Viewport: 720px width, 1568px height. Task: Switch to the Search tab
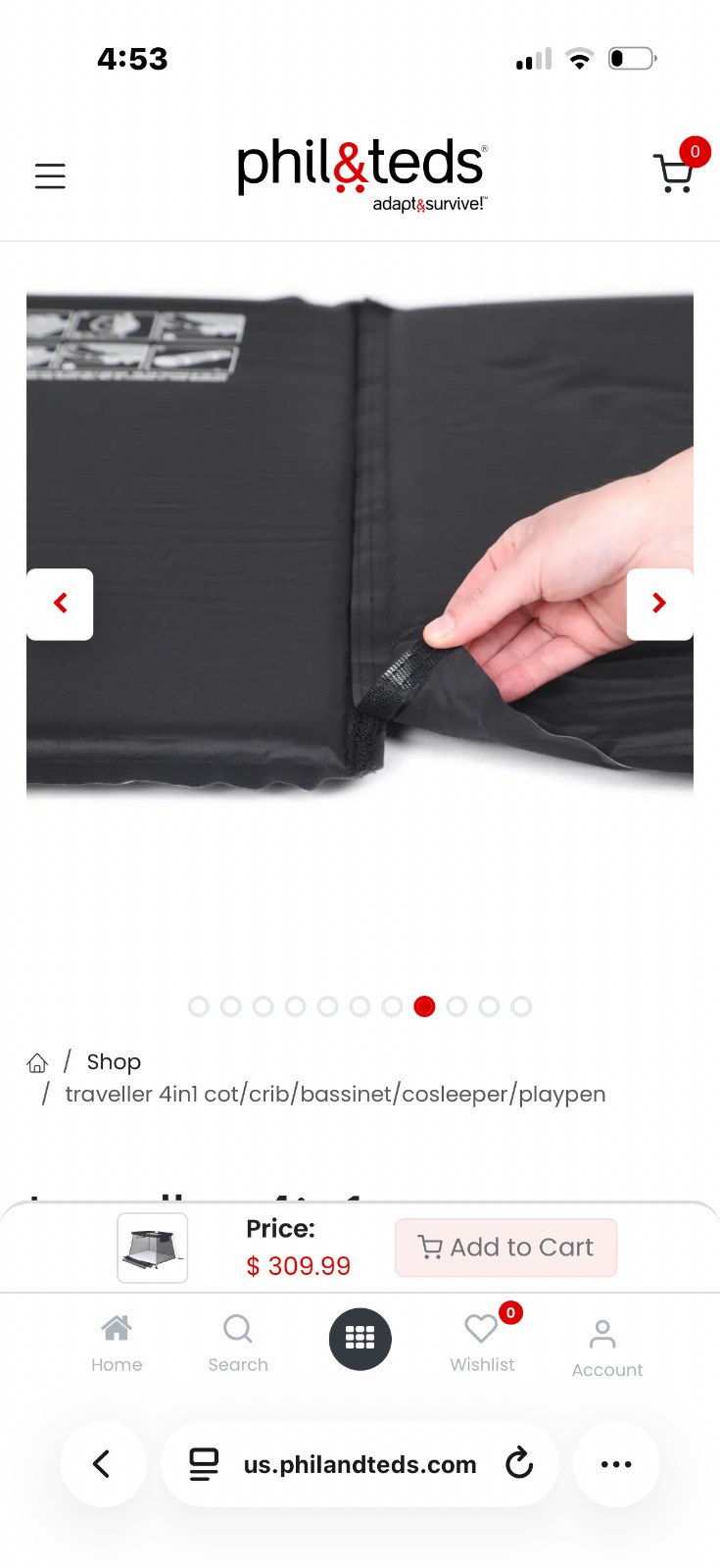tap(237, 1343)
